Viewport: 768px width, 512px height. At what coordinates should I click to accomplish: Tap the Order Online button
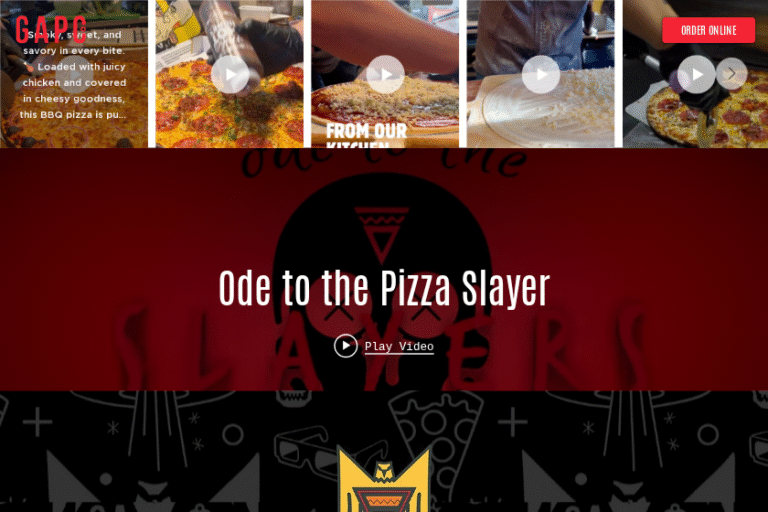click(x=708, y=30)
